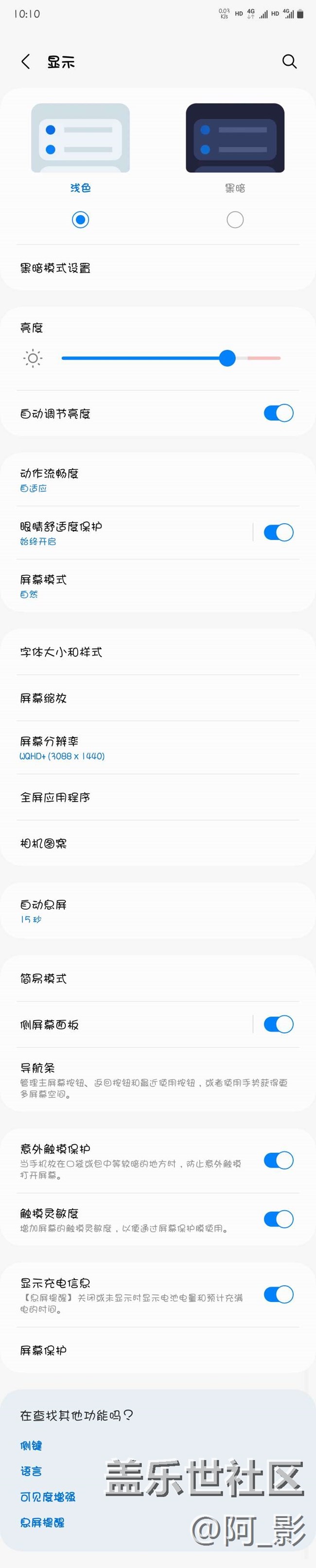
Task: Toggle the 侧屏幕面板 switch off
Action: [278, 1024]
